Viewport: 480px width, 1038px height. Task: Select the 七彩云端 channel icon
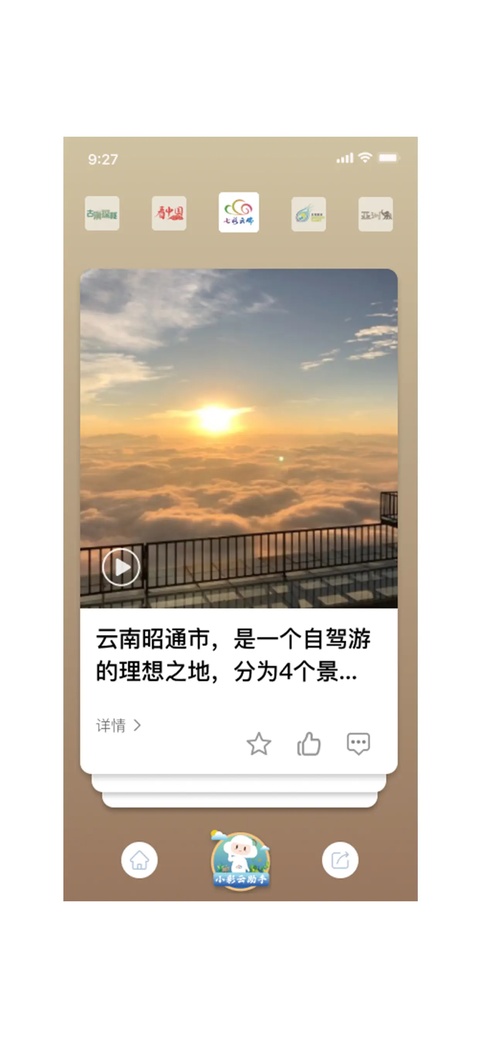[x=239, y=212]
